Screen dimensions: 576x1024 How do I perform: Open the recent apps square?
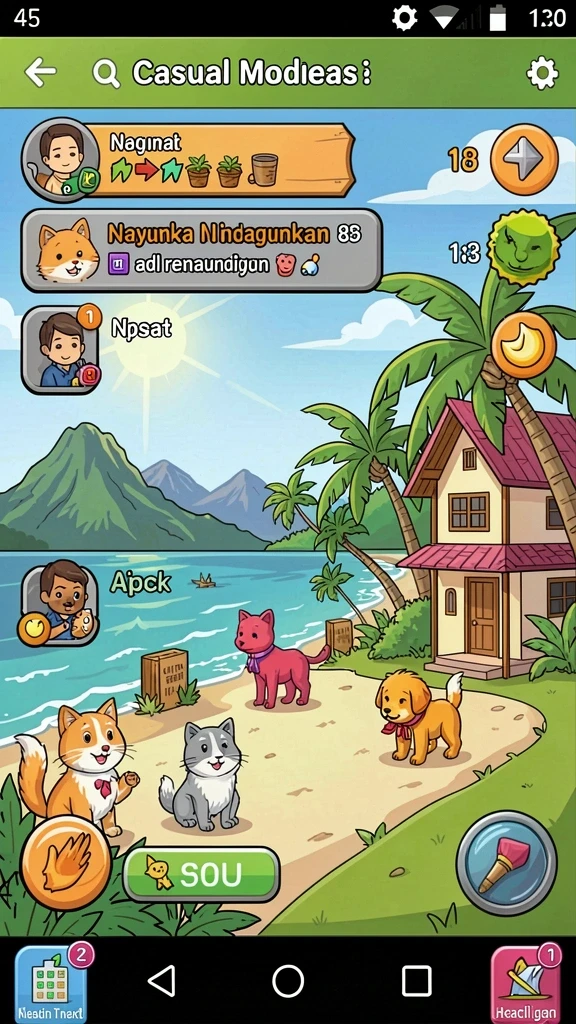[x=416, y=981]
